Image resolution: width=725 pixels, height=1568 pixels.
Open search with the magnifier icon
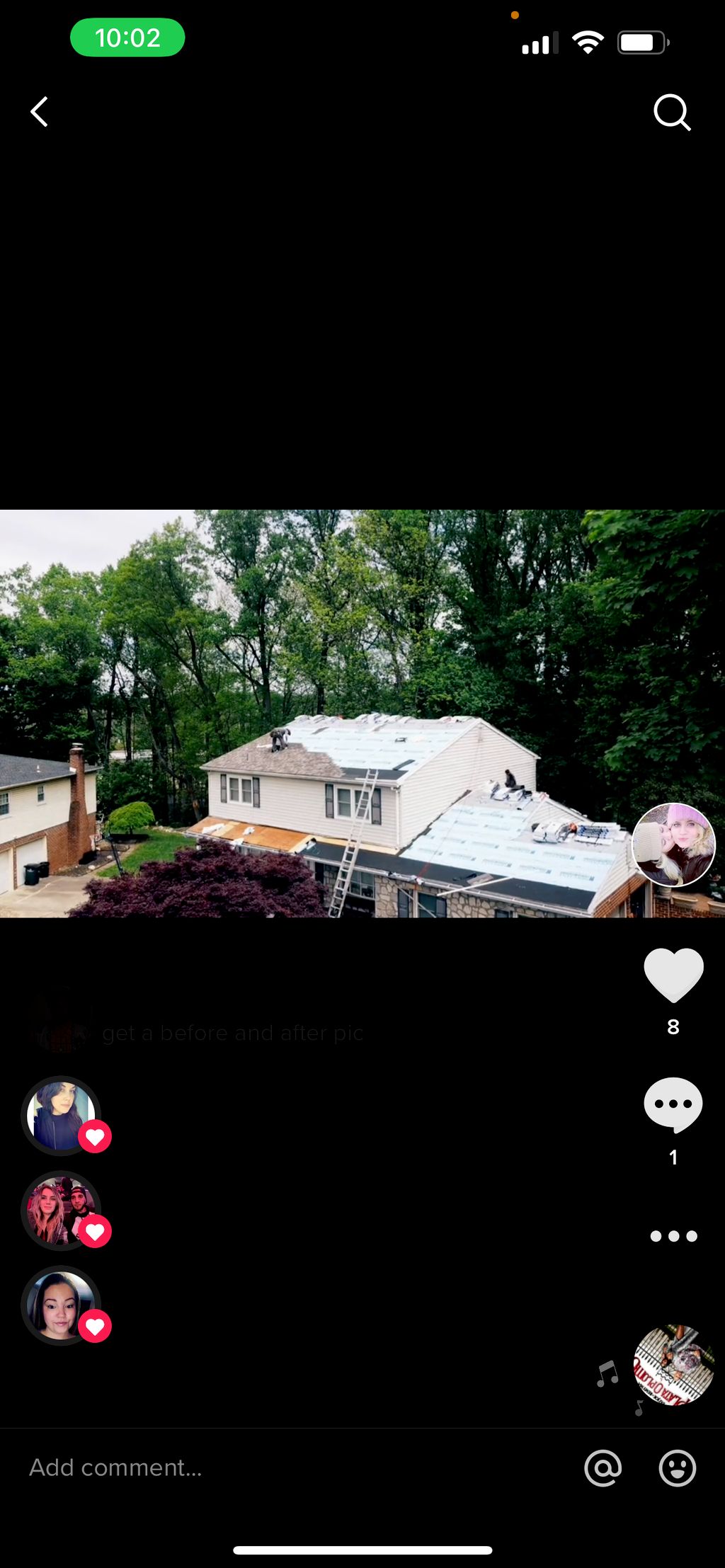671,112
